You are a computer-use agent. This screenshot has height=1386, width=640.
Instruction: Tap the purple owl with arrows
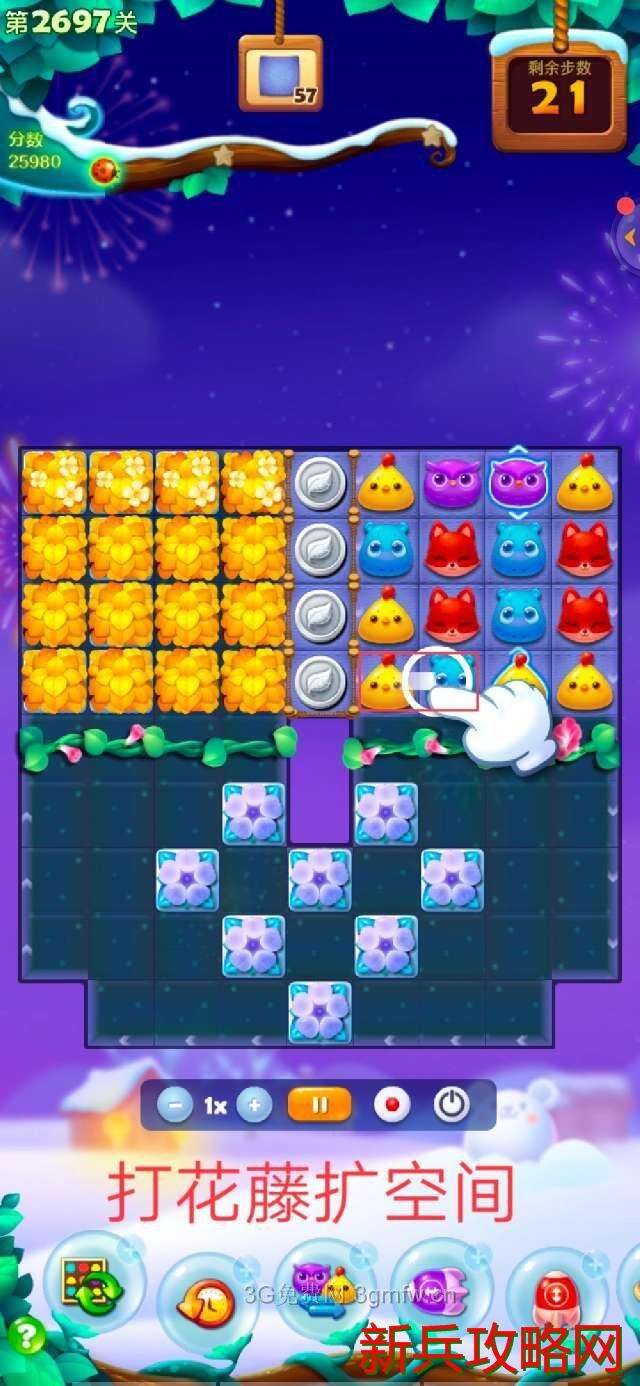[518, 482]
